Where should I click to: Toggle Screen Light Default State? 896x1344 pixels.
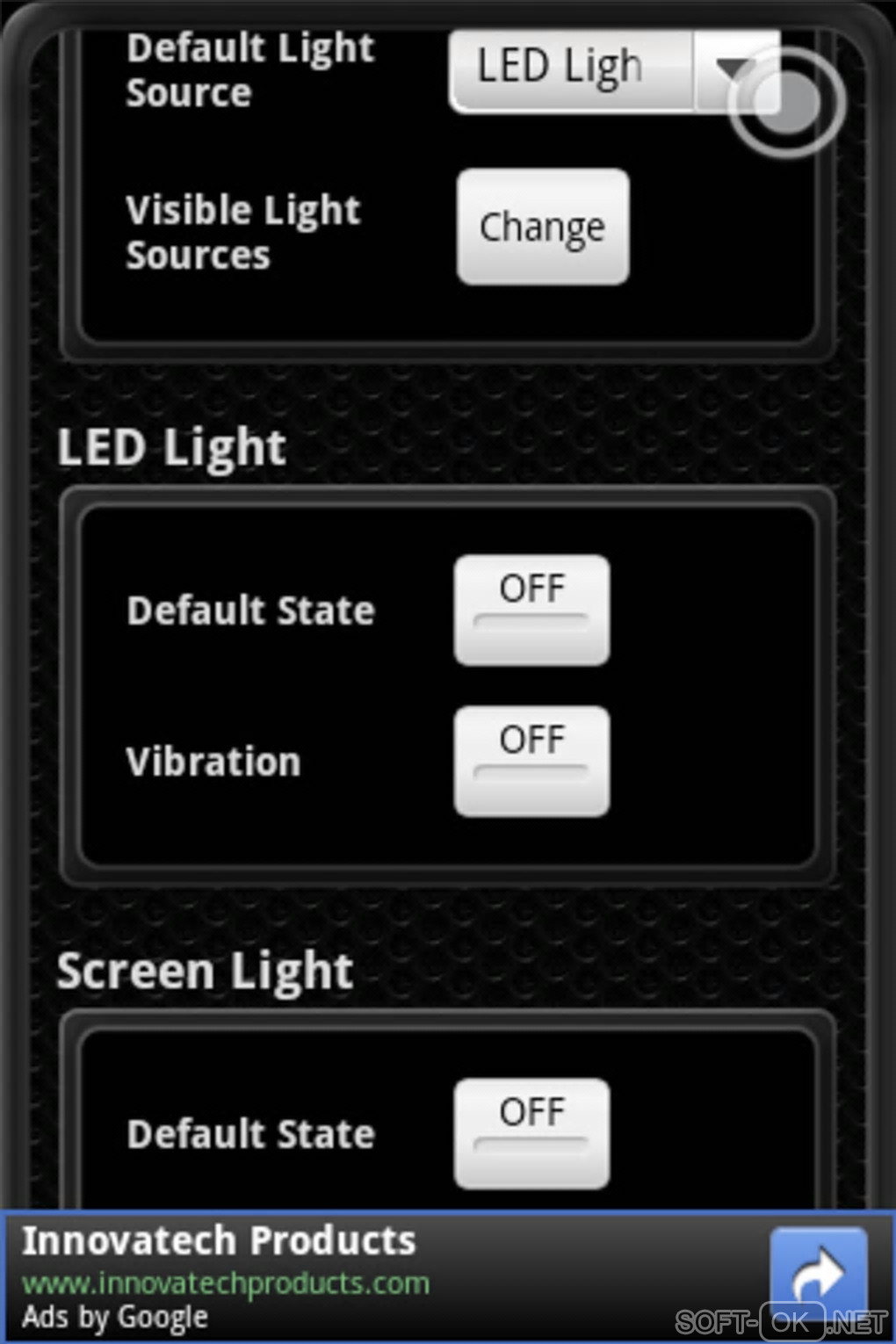click(531, 1133)
